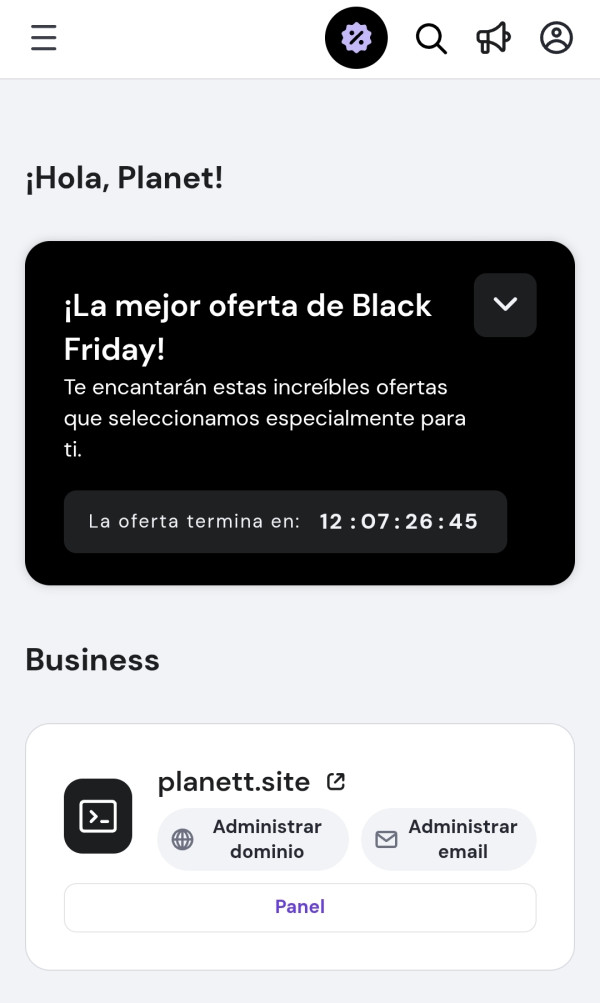Open planett.site in external link
The height and width of the screenshot is (1003, 600).
(337, 782)
